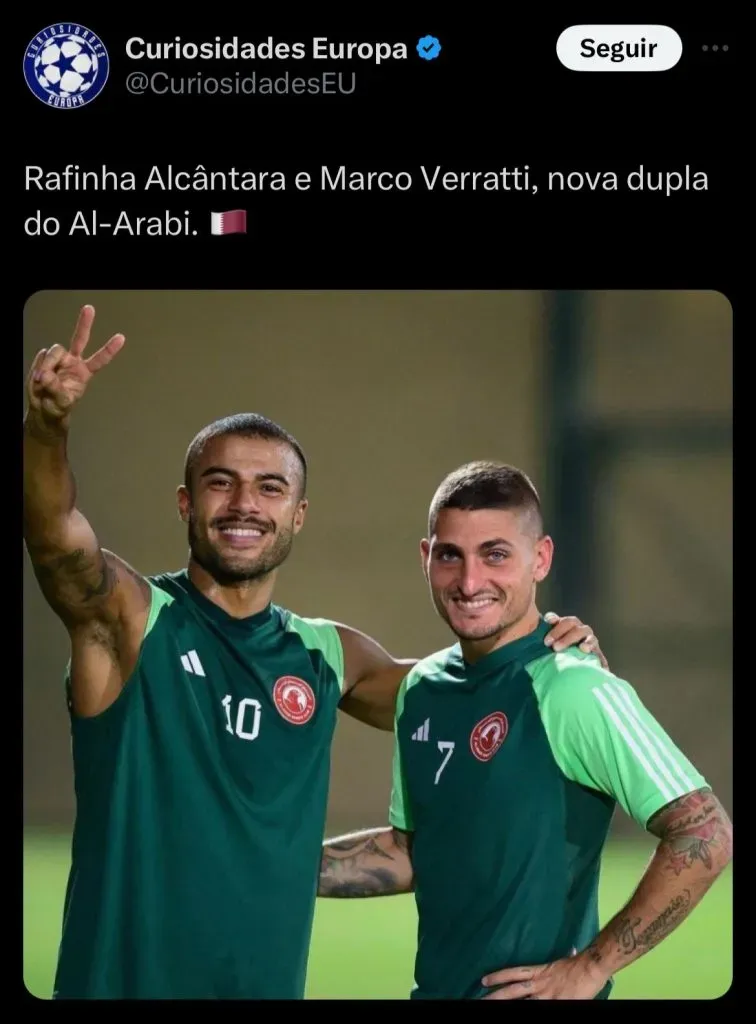The image size is (756, 1024).
Task: Open the Rafinha and Verratti photo
Action: pos(378,644)
